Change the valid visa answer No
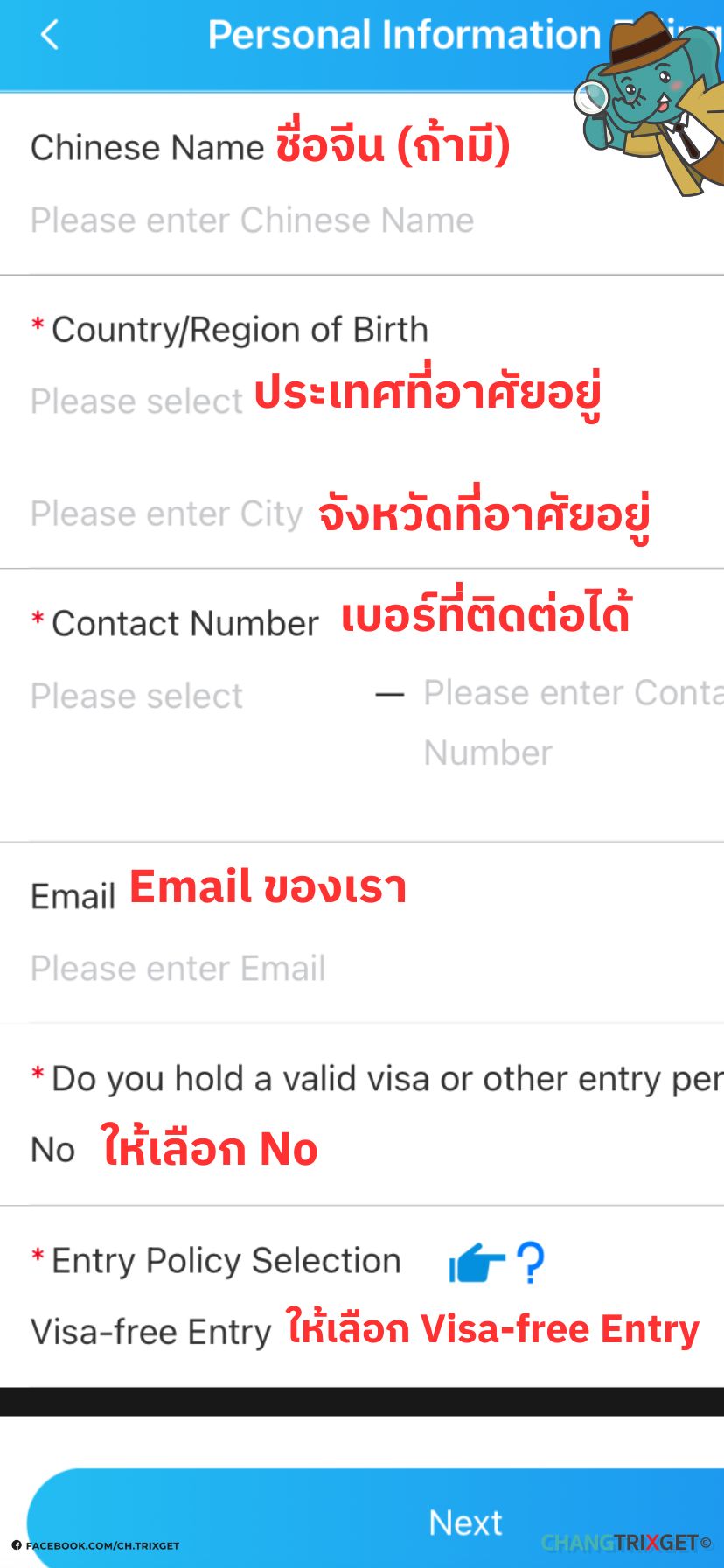 [53, 1150]
